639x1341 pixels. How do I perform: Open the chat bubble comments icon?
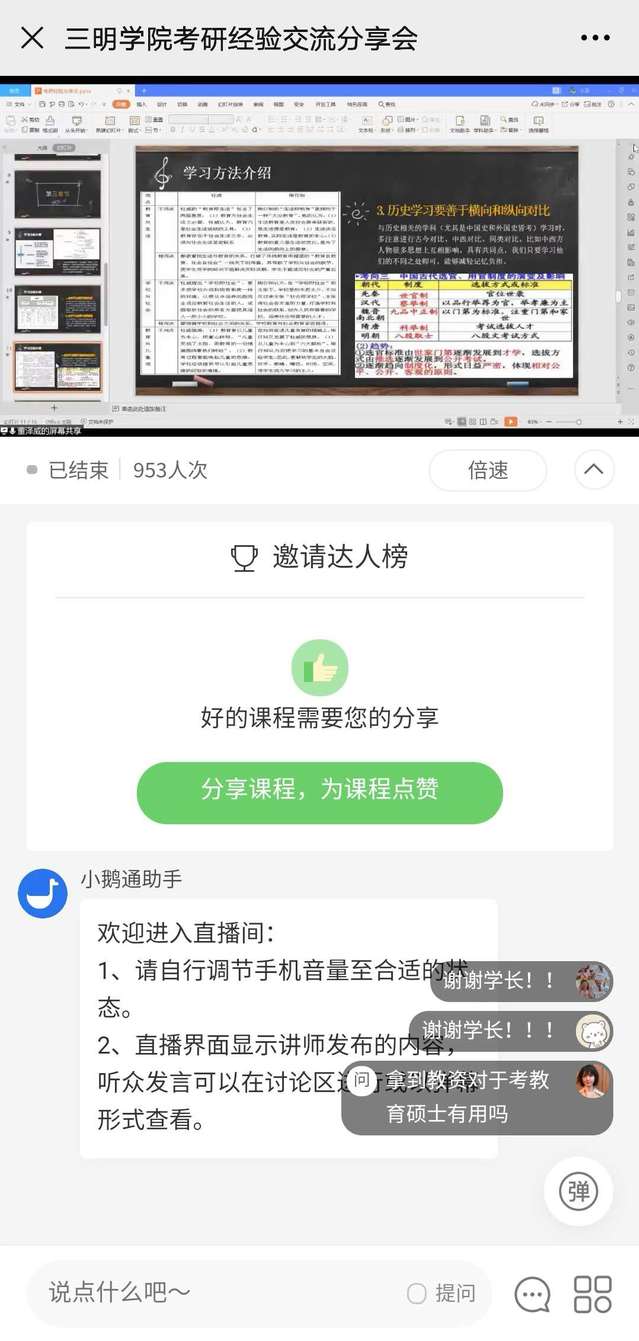pos(532,1294)
